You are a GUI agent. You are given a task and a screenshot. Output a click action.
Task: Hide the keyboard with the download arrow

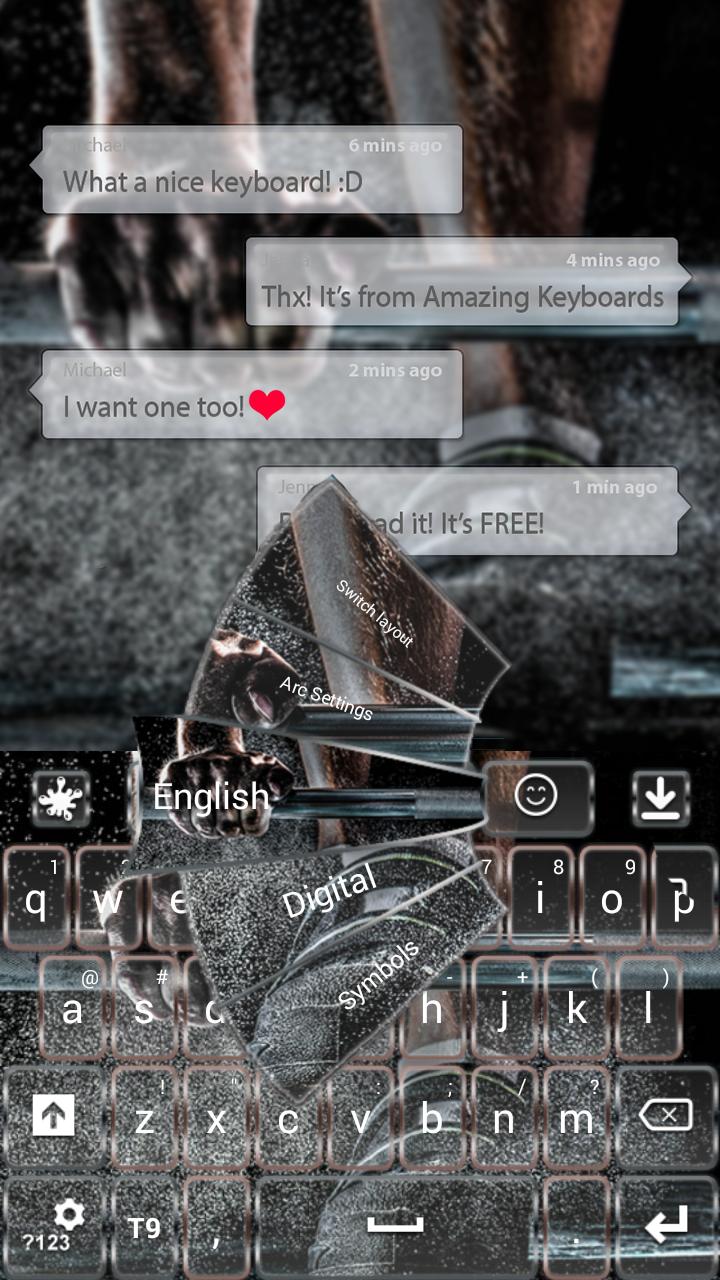660,799
